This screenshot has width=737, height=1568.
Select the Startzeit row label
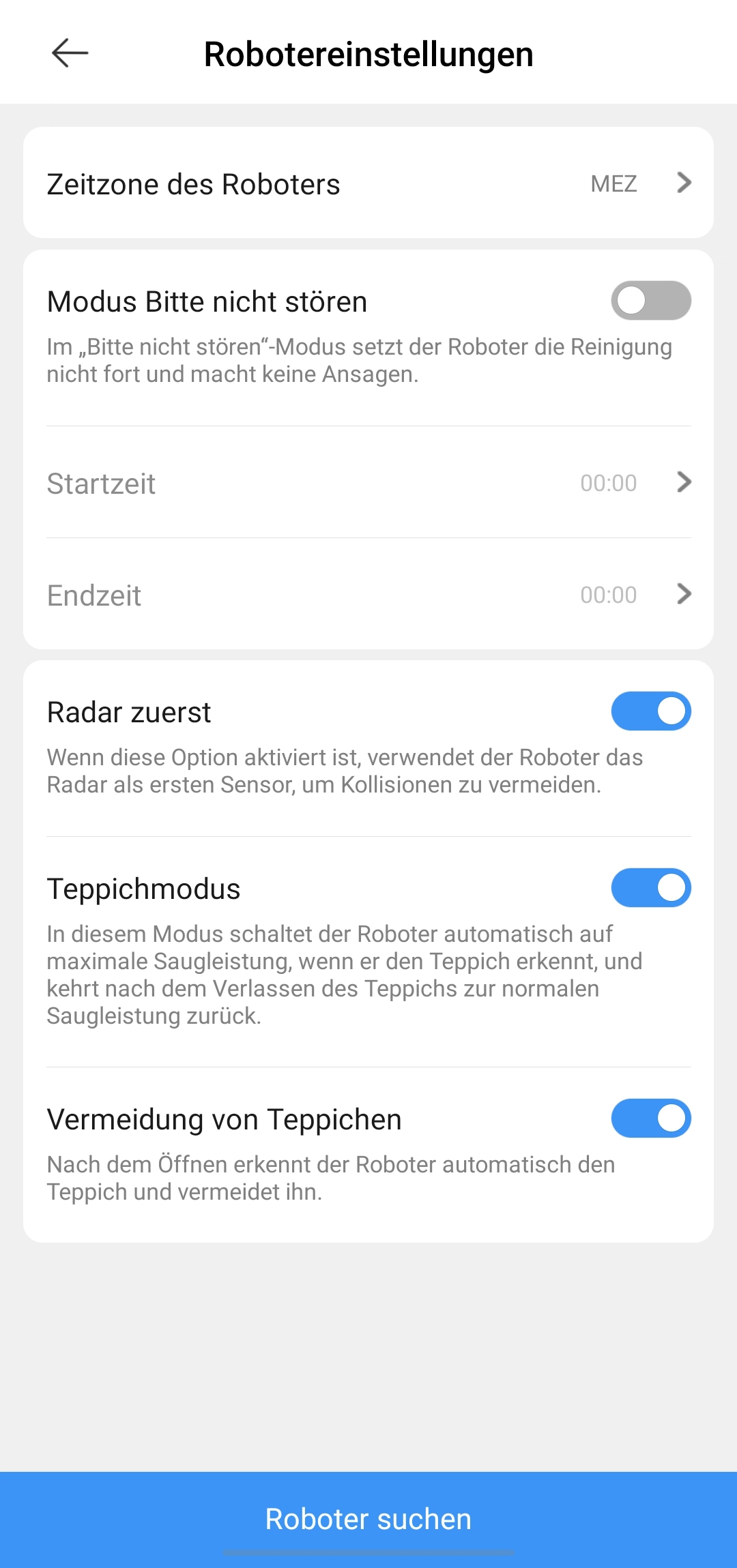[x=100, y=483]
